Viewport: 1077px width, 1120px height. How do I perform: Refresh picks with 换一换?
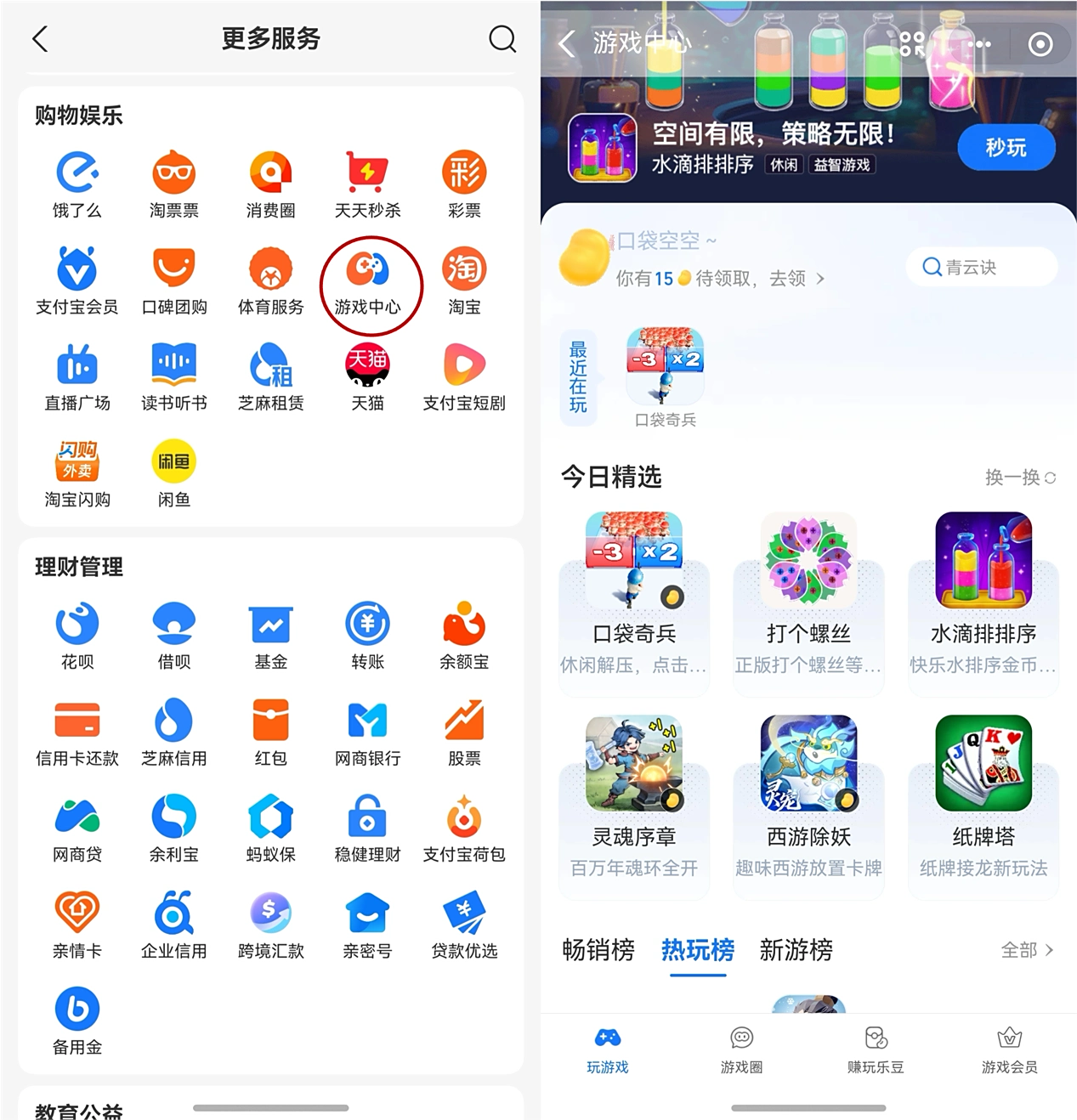(1019, 478)
